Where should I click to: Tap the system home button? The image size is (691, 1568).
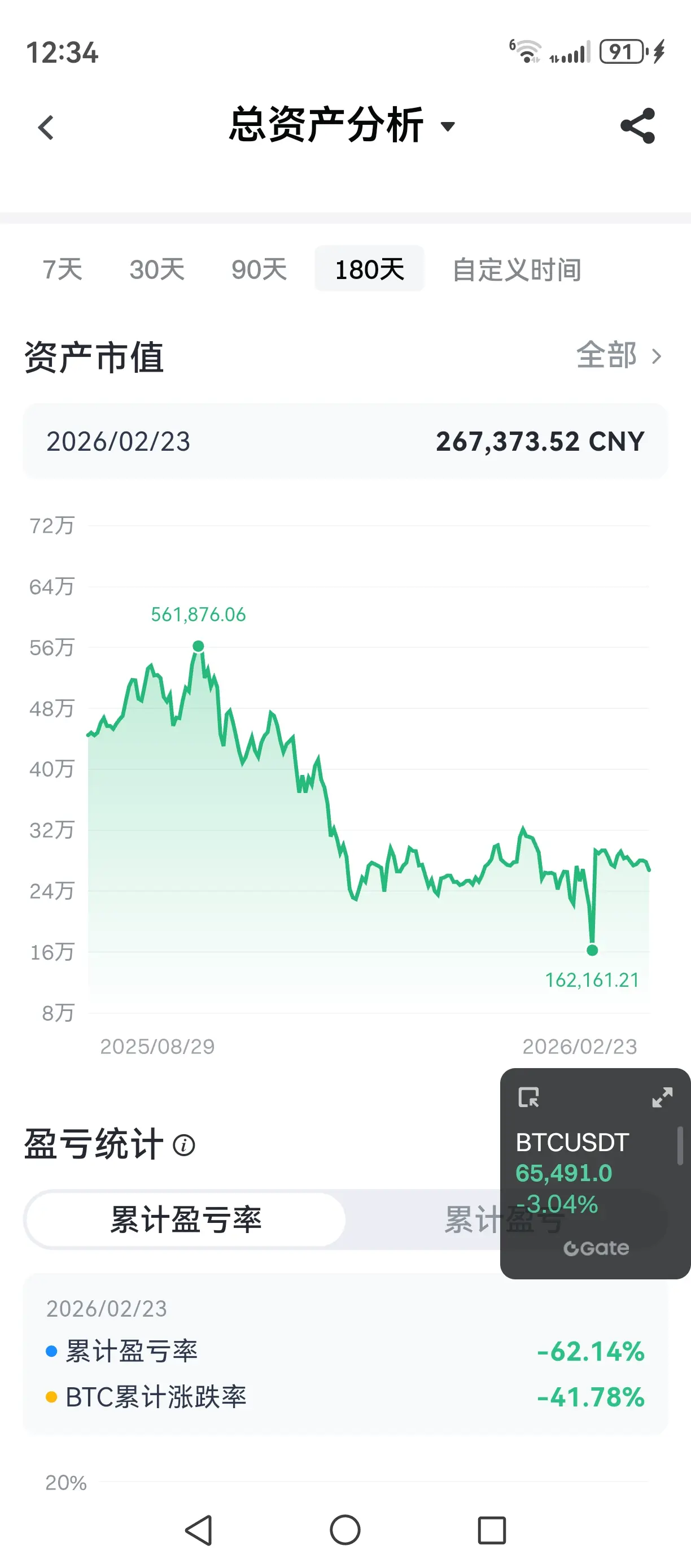pyautogui.click(x=345, y=1530)
